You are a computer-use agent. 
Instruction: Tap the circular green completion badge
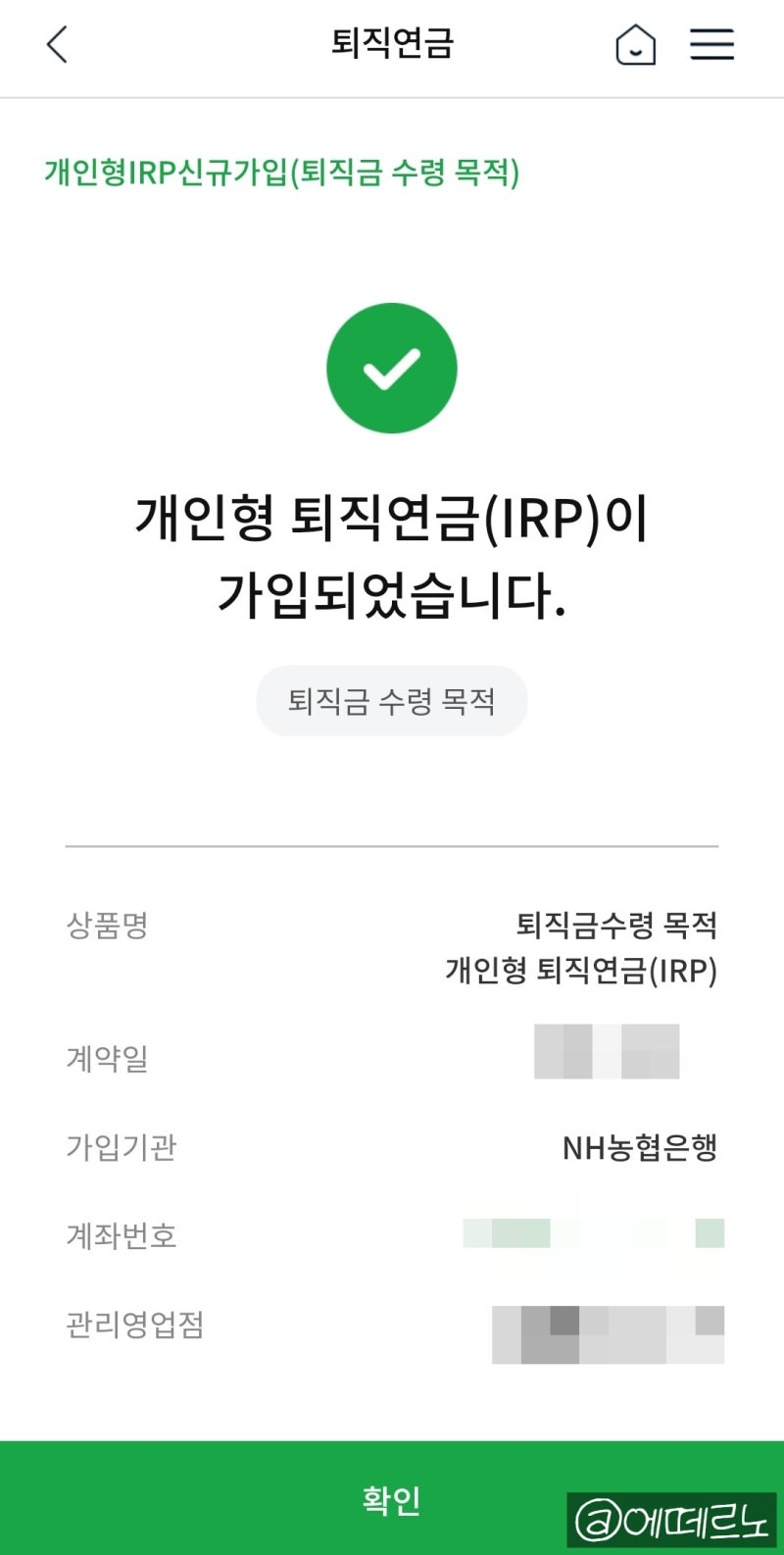coord(392,367)
